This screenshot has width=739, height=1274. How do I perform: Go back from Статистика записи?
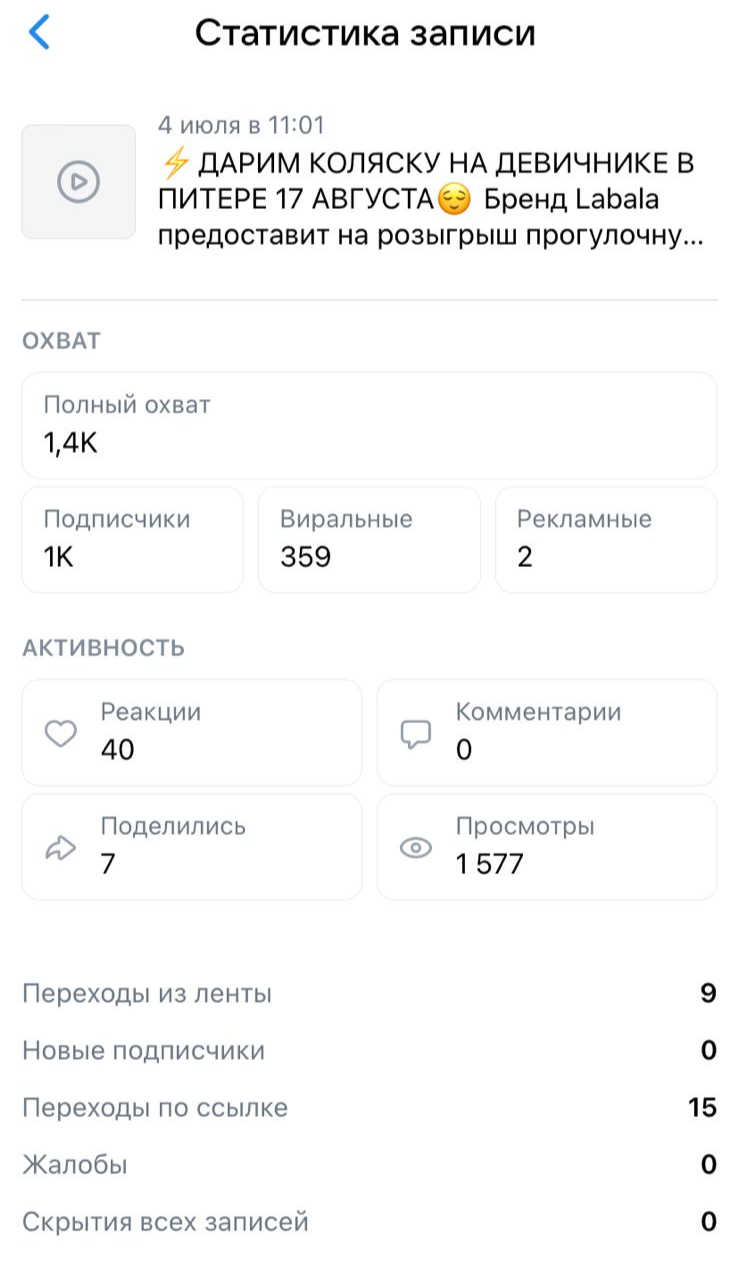(x=39, y=33)
